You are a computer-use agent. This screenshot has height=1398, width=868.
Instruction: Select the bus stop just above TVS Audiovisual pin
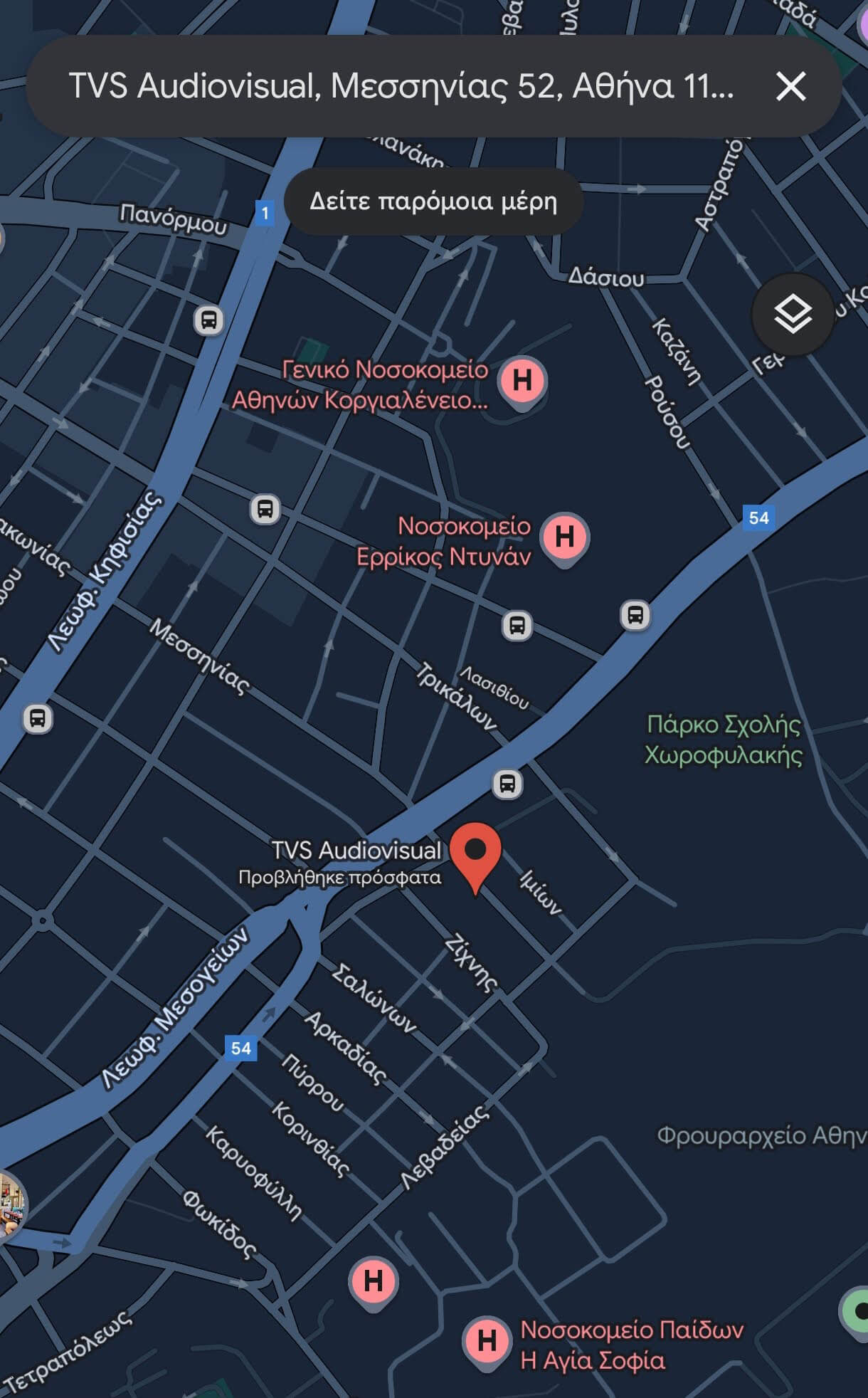click(x=507, y=784)
